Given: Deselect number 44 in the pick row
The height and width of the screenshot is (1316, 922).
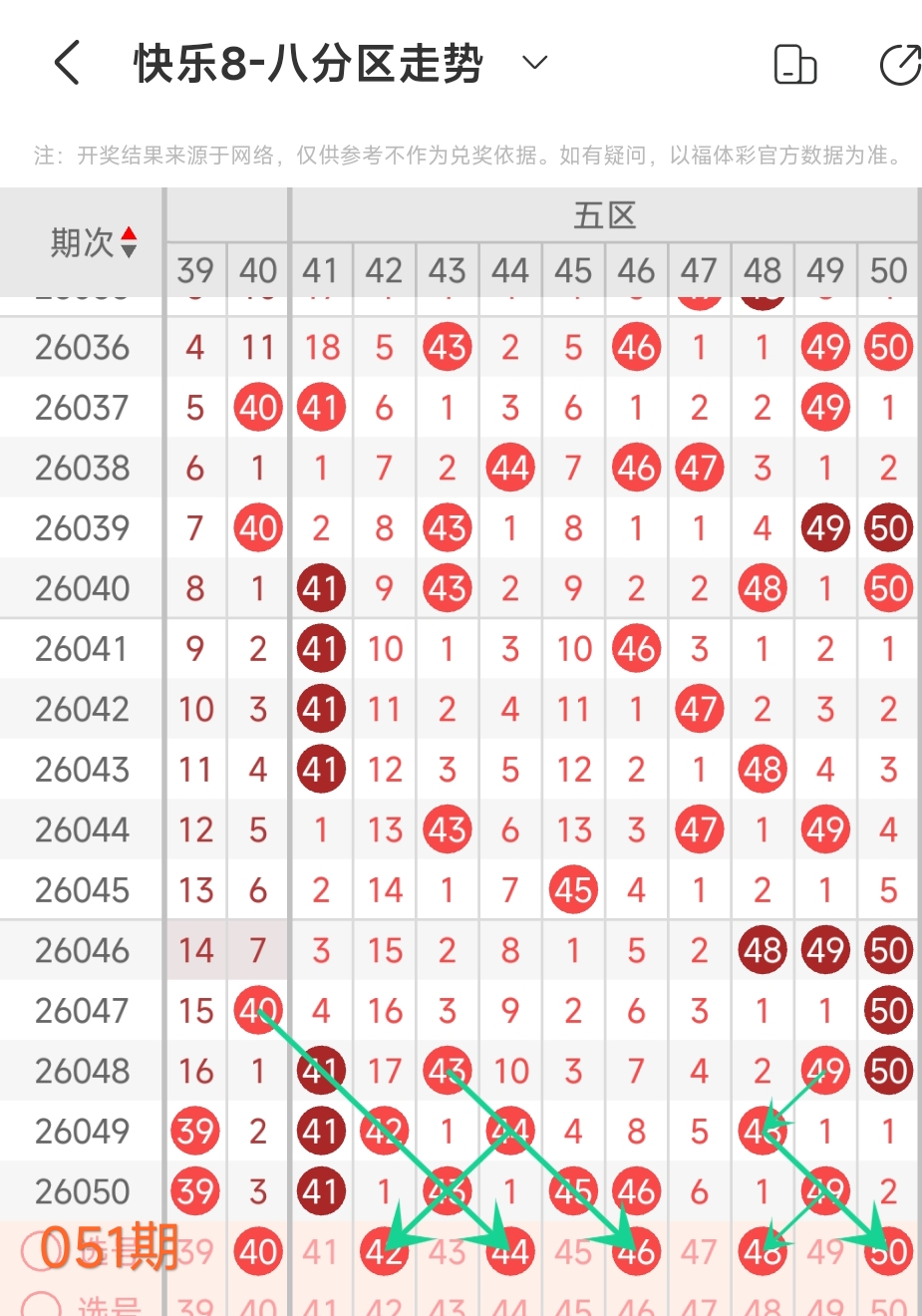Looking at the screenshot, I should [x=510, y=1252].
